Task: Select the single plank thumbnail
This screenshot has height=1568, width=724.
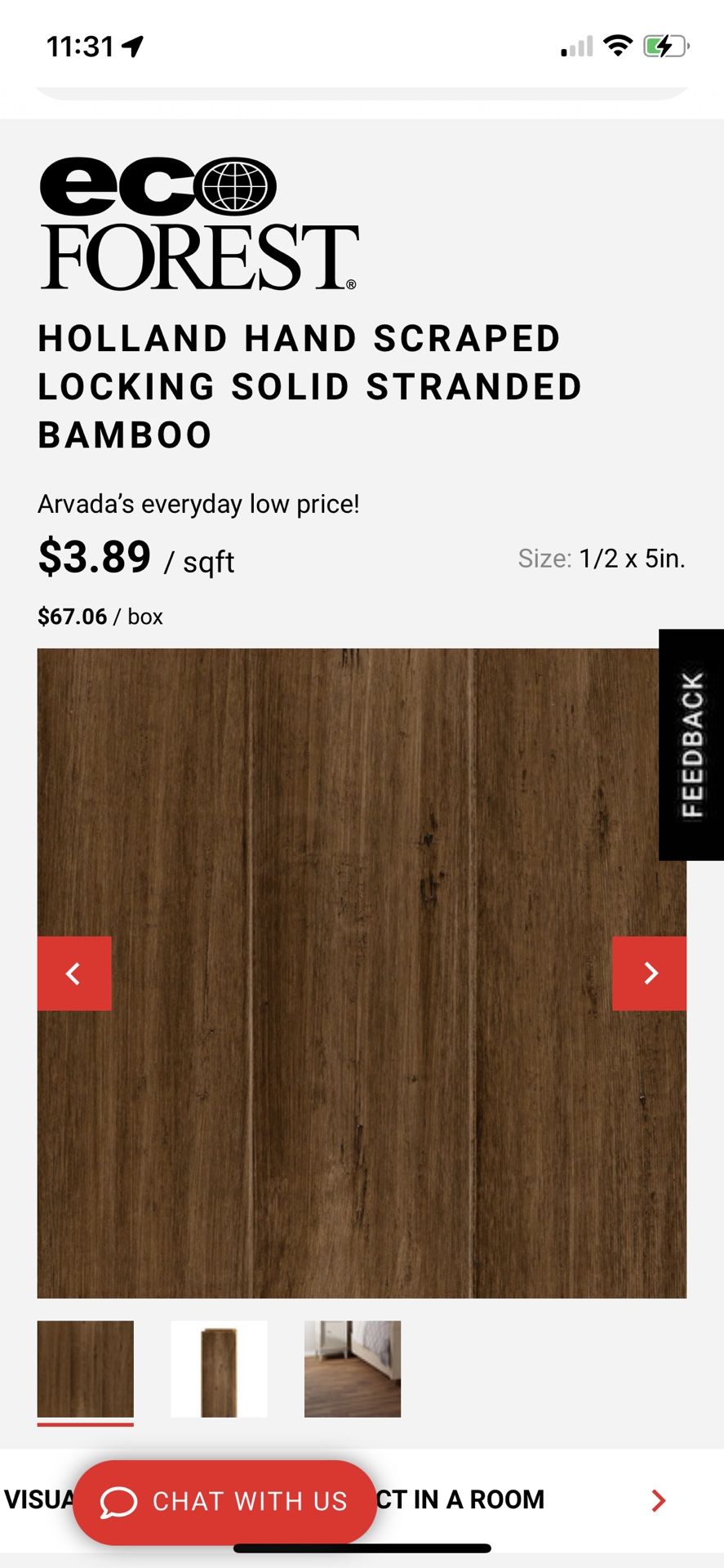Action: [219, 1369]
